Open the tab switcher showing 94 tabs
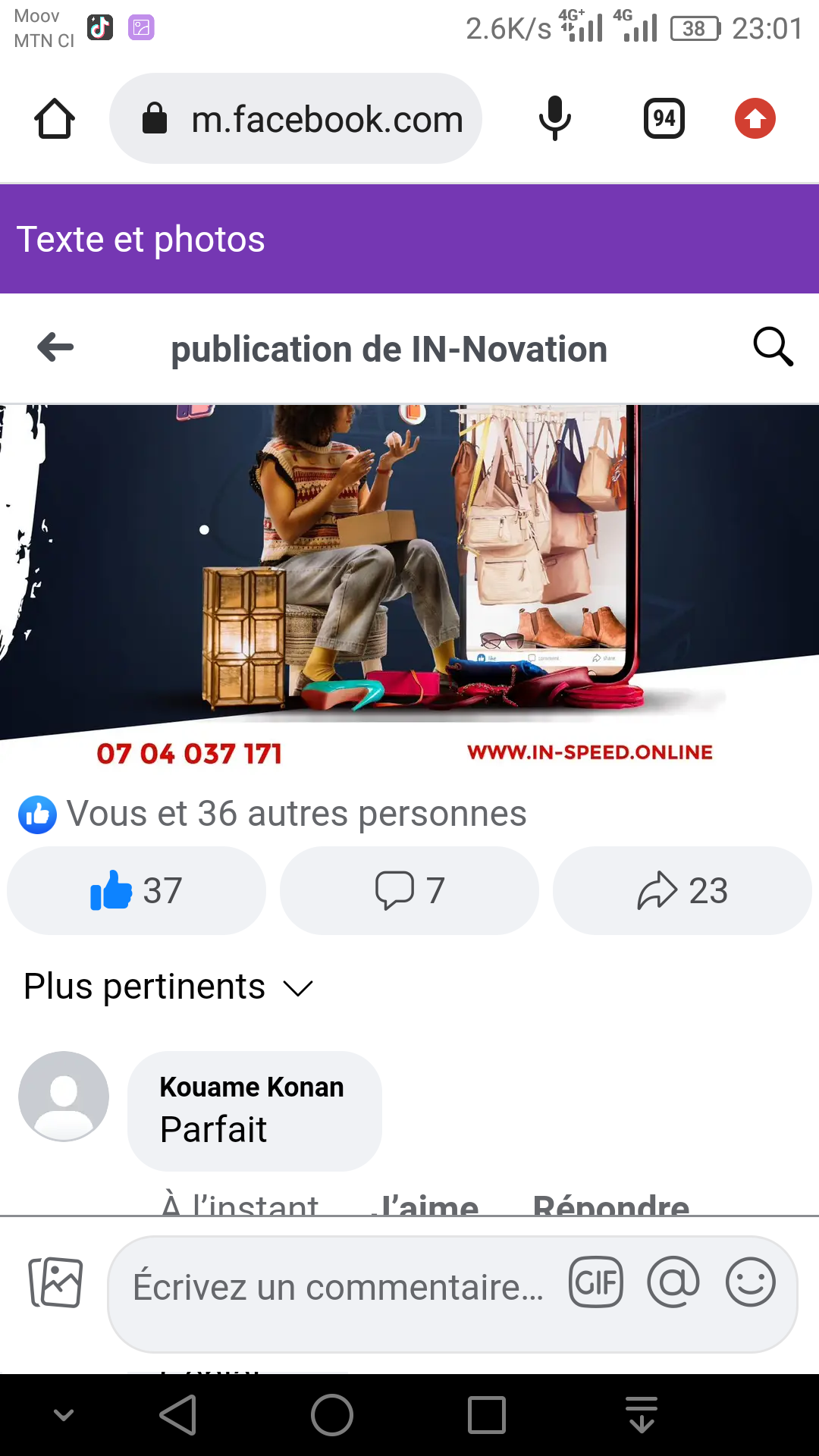This screenshot has height=1456, width=819. click(664, 118)
